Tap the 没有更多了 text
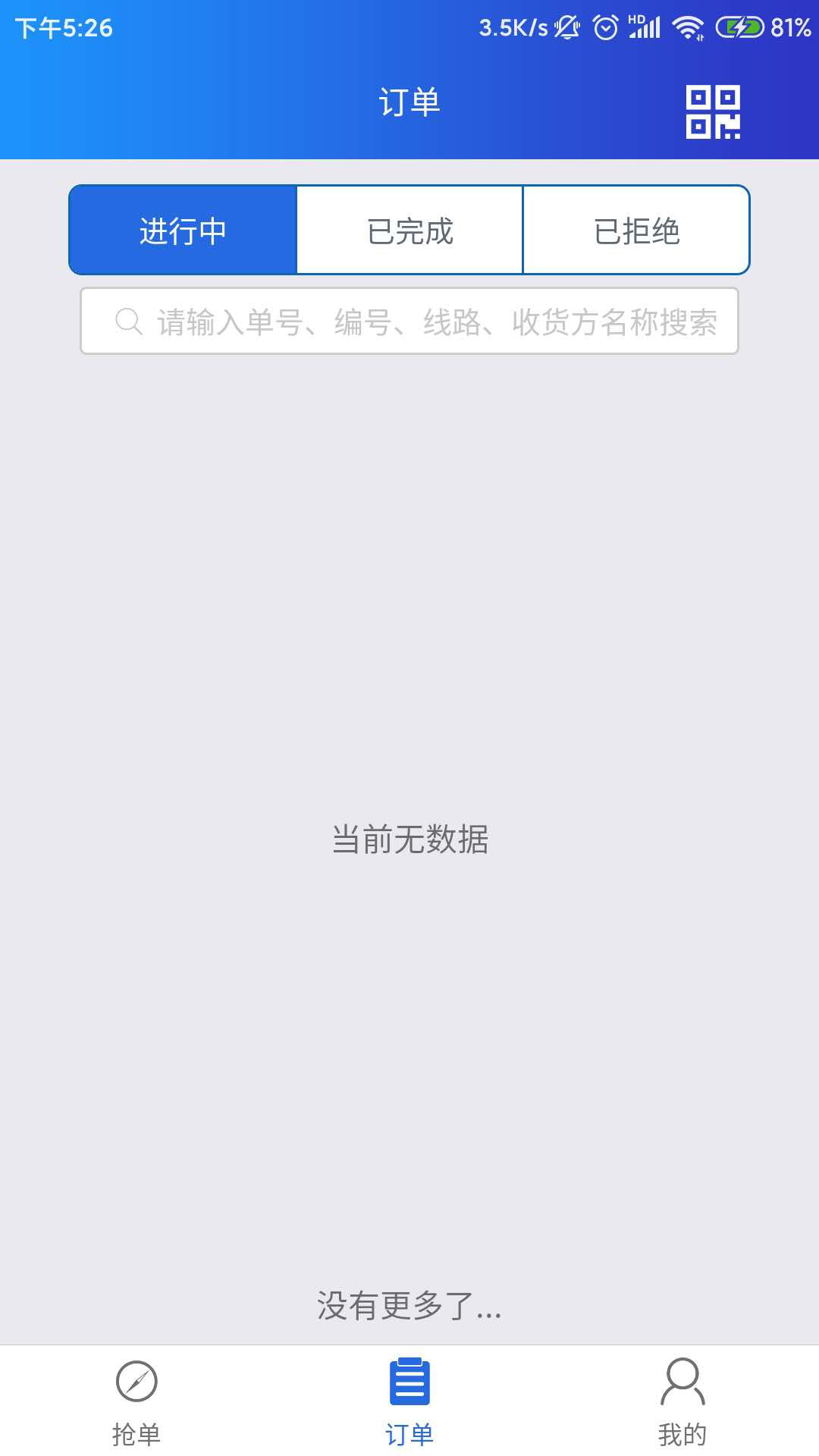 [409, 1302]
